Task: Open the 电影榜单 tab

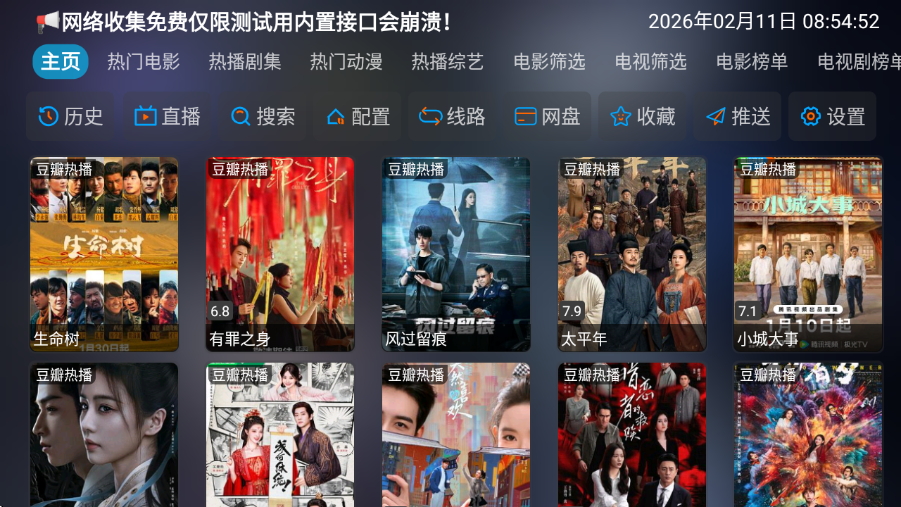Action: pos(752,62)
